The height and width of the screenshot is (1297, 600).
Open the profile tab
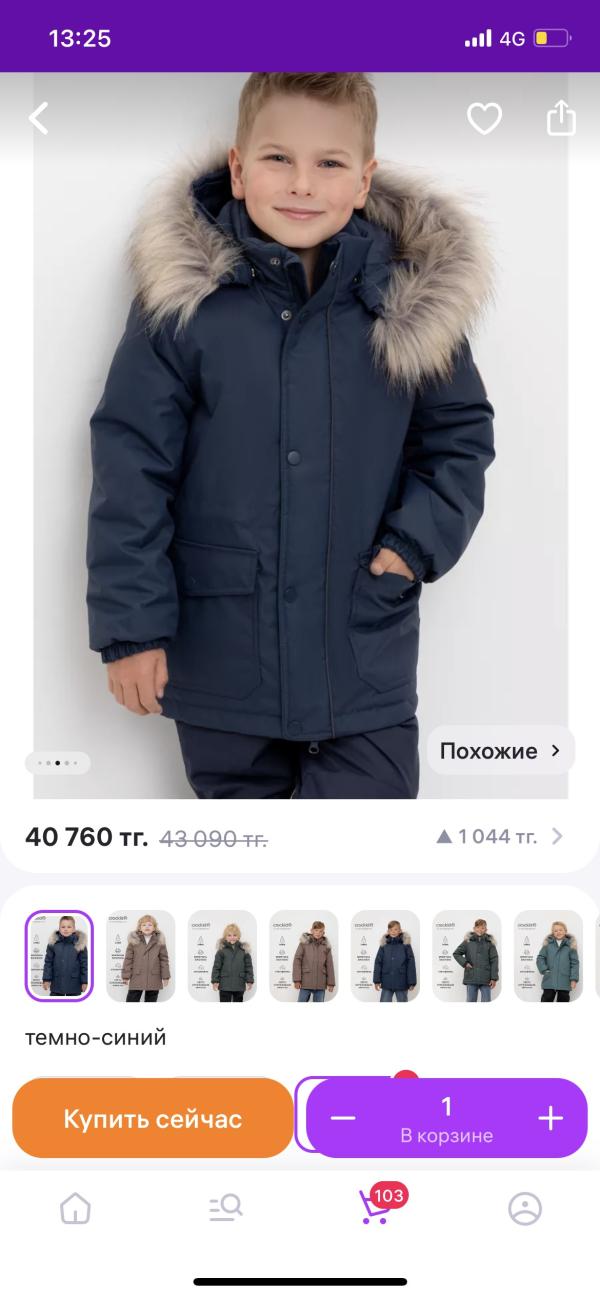[x=524, y=1209]
